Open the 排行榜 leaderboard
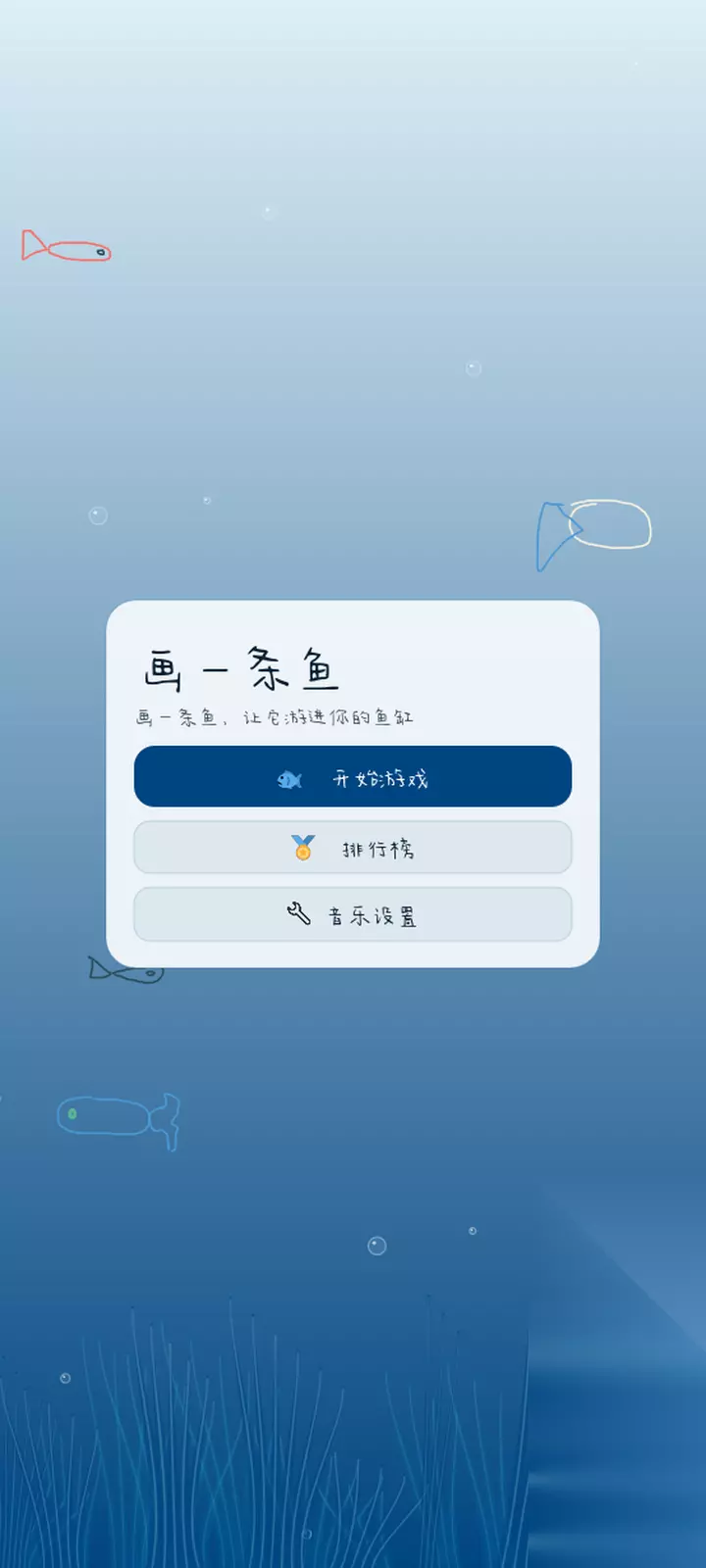The width and height of the screenshot is (706, 1568). coord(353,848)
